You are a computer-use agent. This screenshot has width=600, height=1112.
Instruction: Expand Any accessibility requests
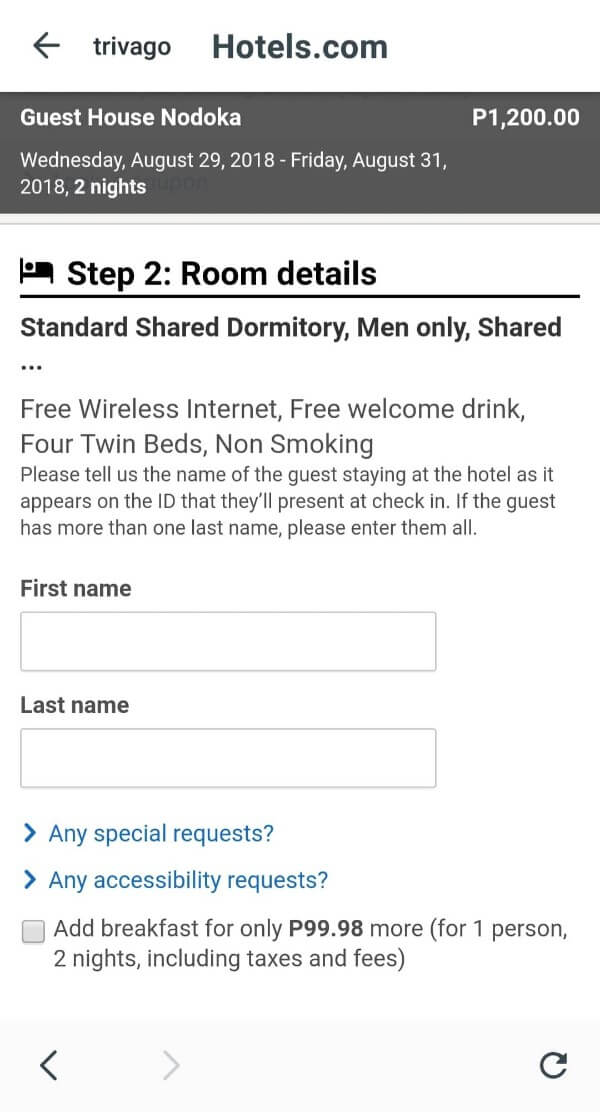point(187,880)
